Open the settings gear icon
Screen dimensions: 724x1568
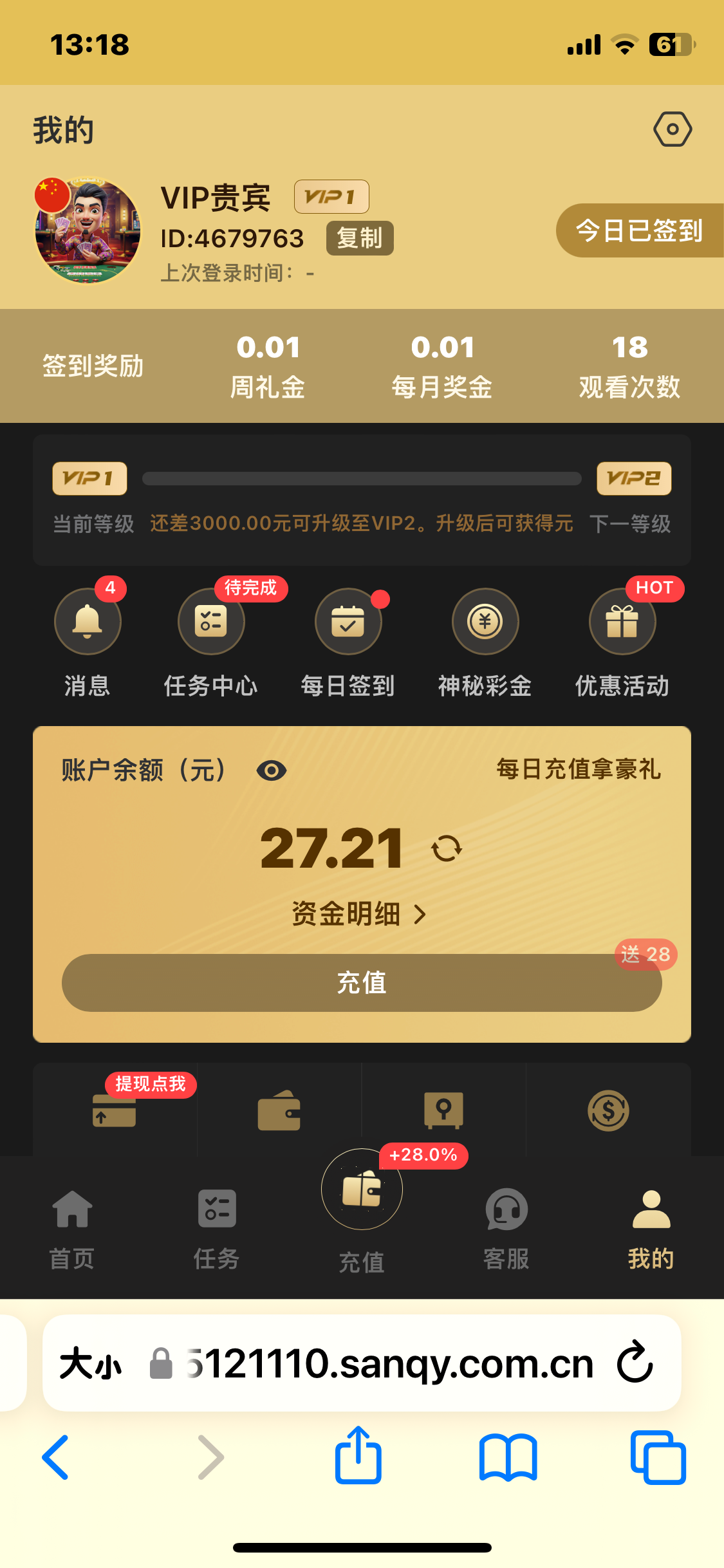click(x=672, y=129)
